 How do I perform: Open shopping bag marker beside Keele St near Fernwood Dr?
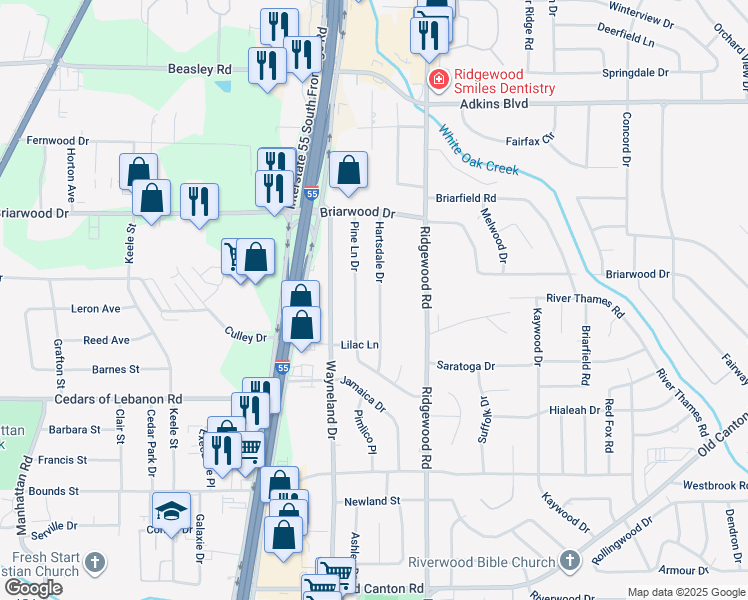pyautogui.click(x=138, y=172)
